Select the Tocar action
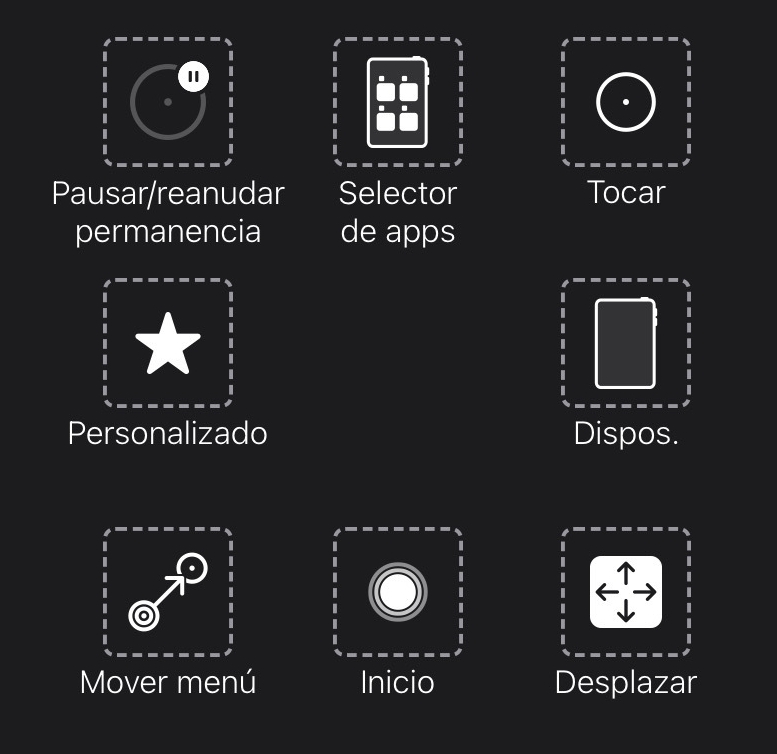The height and width of the screenshot is (754, 777). (x=626, y=102)
